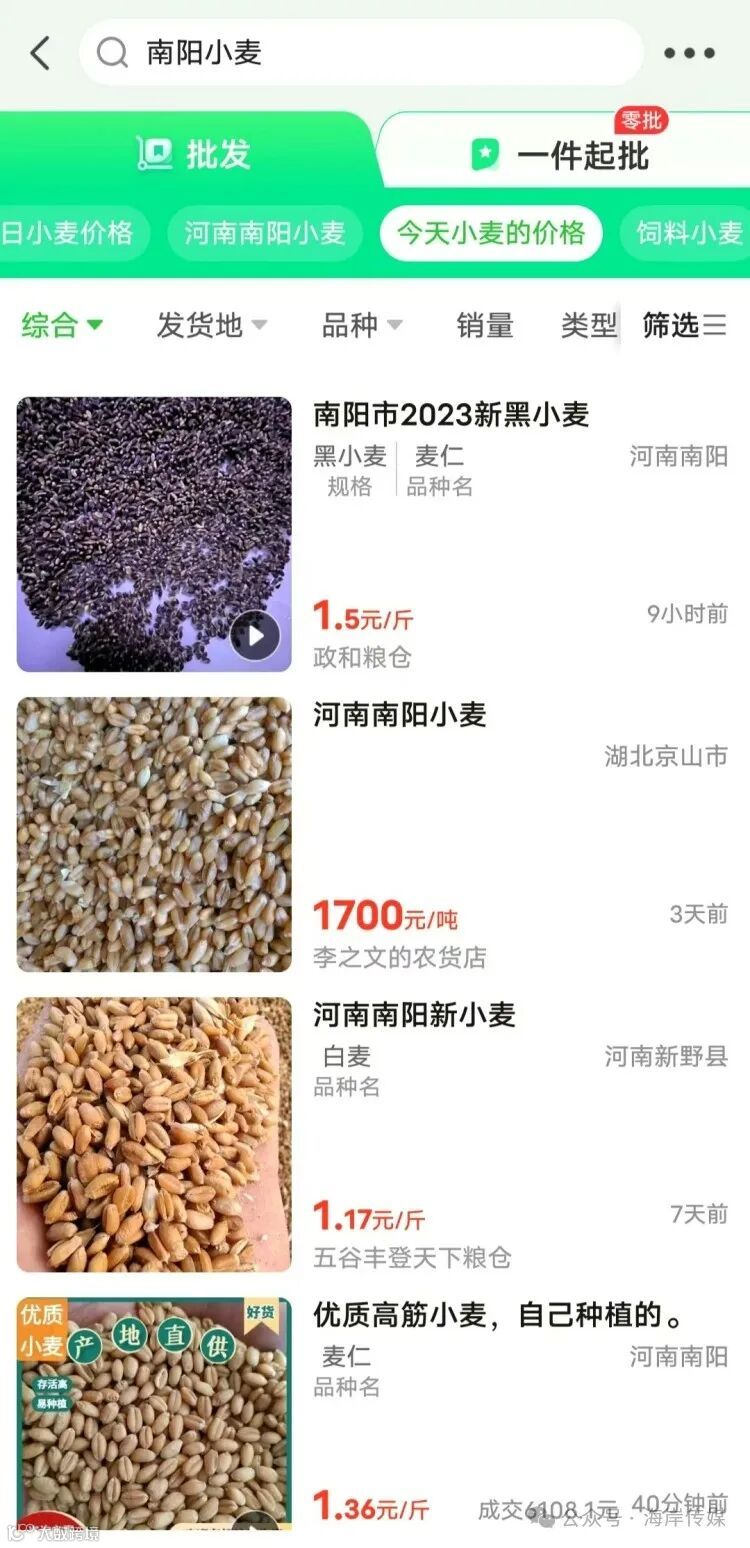Switch to the 批发 tab
750x1548 pixels.
[x=193, y=154]
